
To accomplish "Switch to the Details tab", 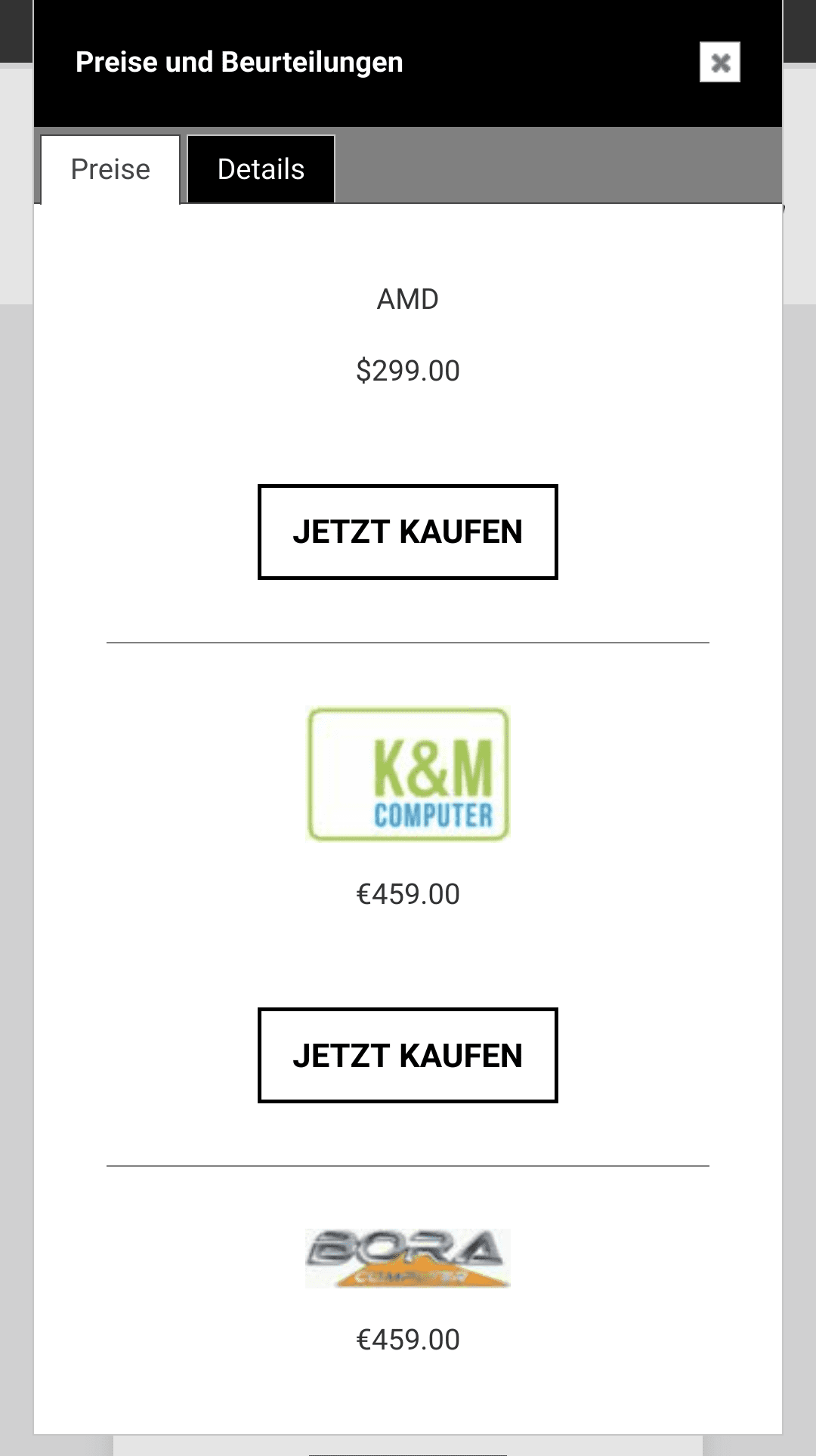I will pyautogui.click(x=261, y=169).
